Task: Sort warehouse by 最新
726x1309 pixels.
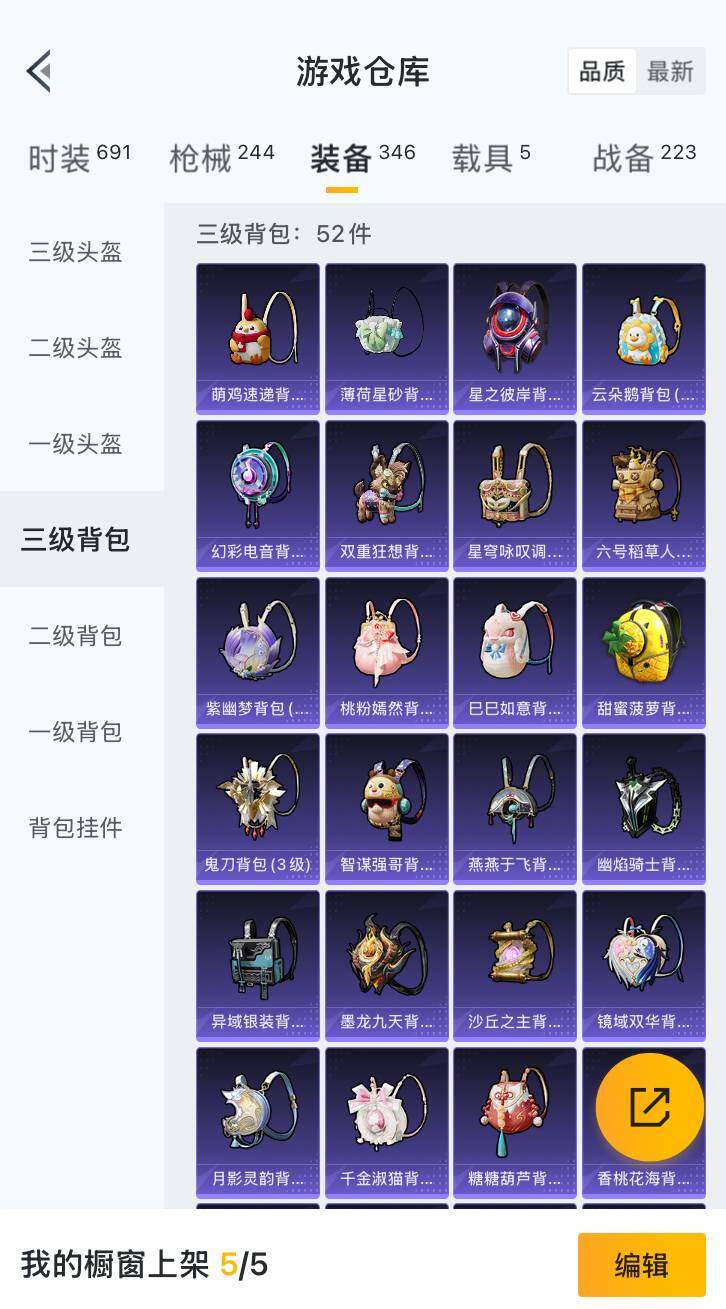Action: pyautogui.click(x=670, y=72)
